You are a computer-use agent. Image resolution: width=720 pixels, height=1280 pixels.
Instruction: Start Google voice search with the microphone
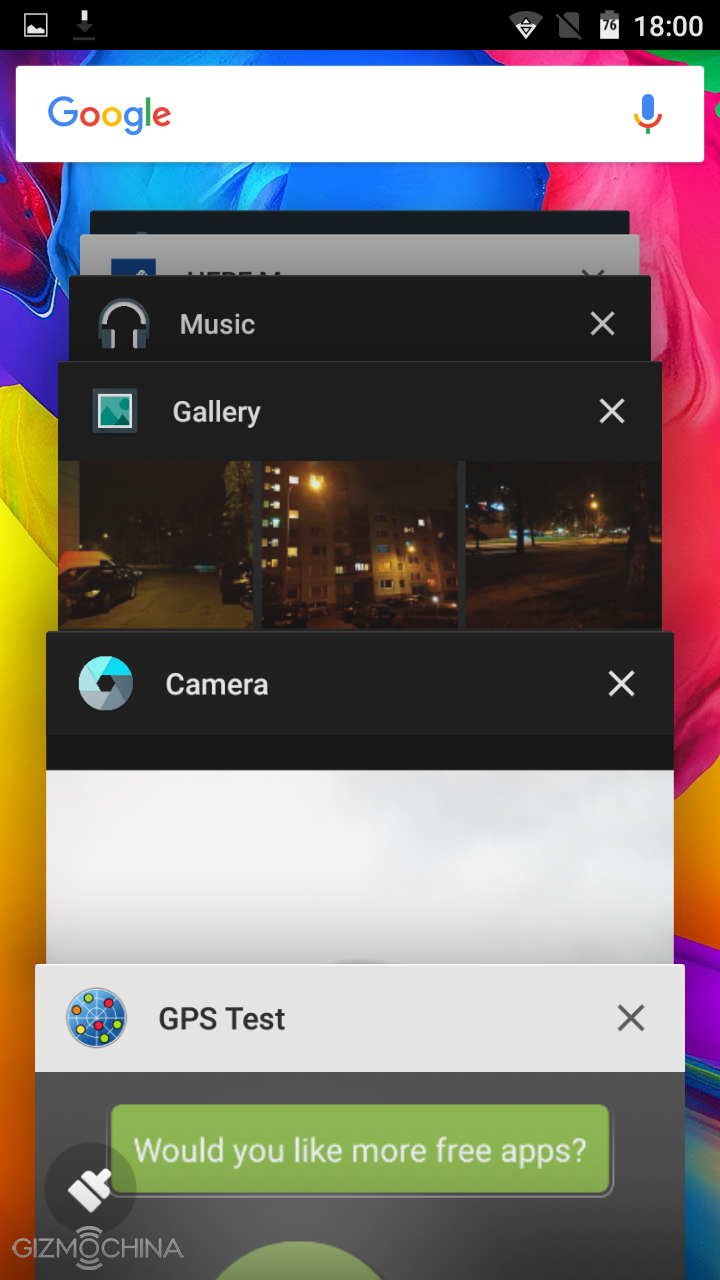click(647, 114)
